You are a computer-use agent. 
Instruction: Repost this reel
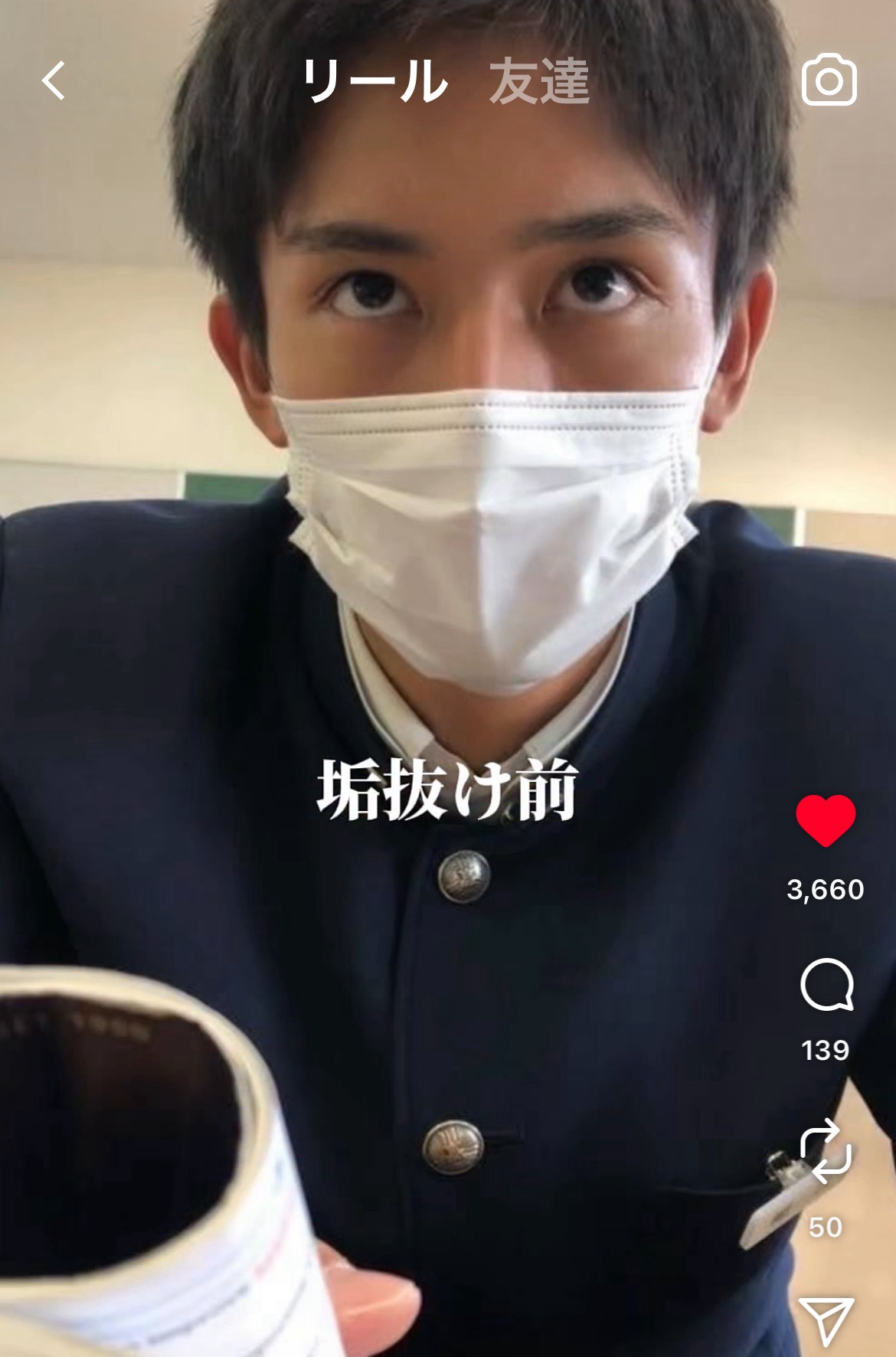point(825,1150)
